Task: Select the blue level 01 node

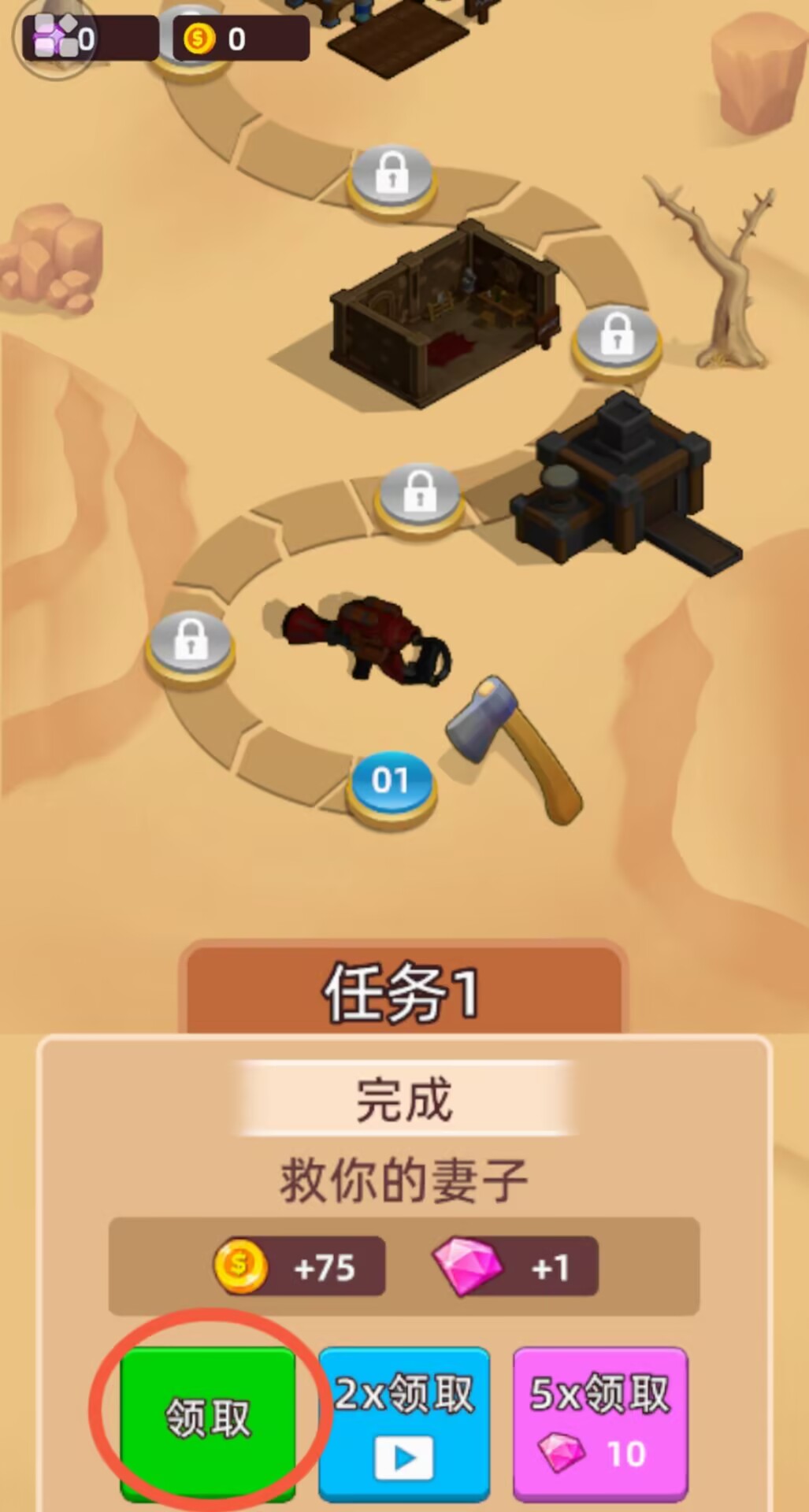Action: [391, 782]
